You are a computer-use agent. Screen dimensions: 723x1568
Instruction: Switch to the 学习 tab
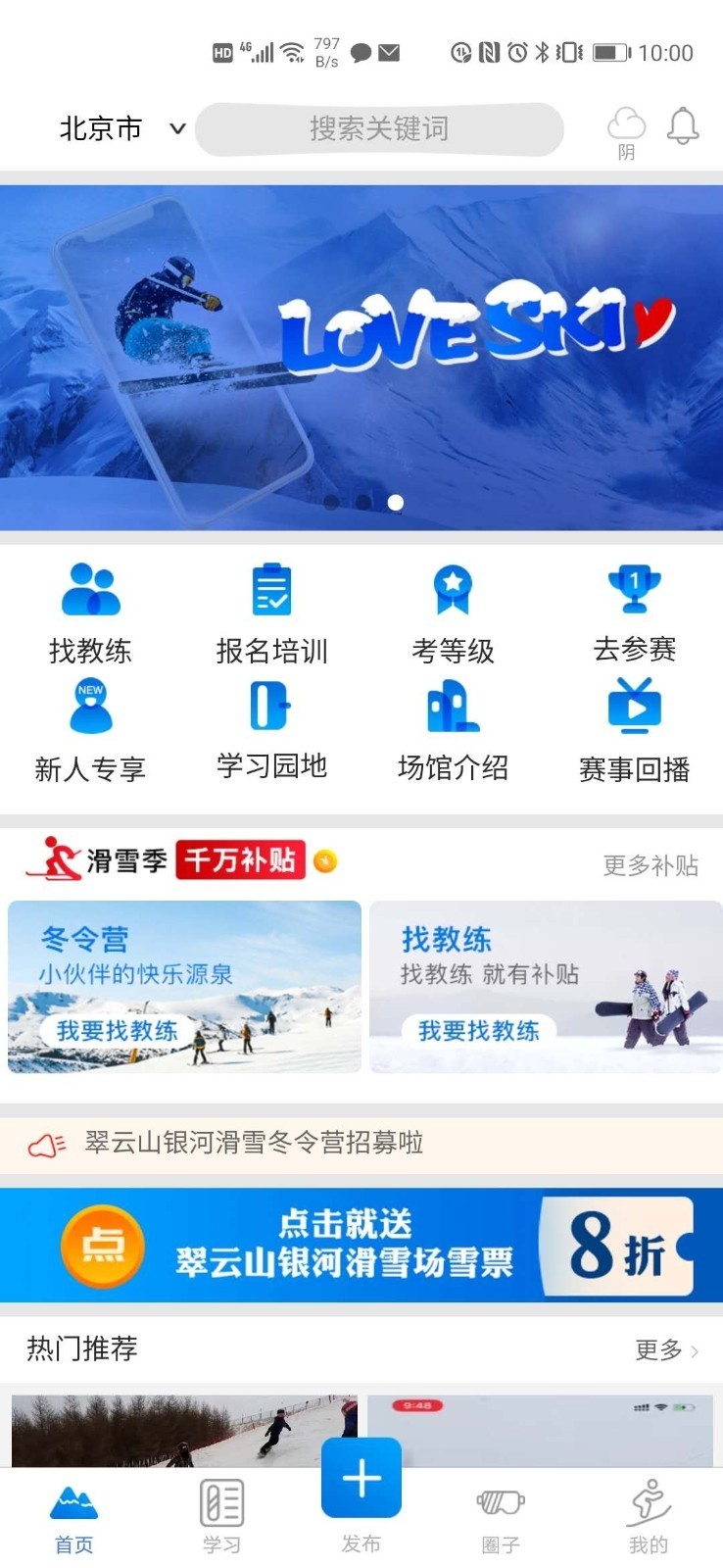point(219,1514)
